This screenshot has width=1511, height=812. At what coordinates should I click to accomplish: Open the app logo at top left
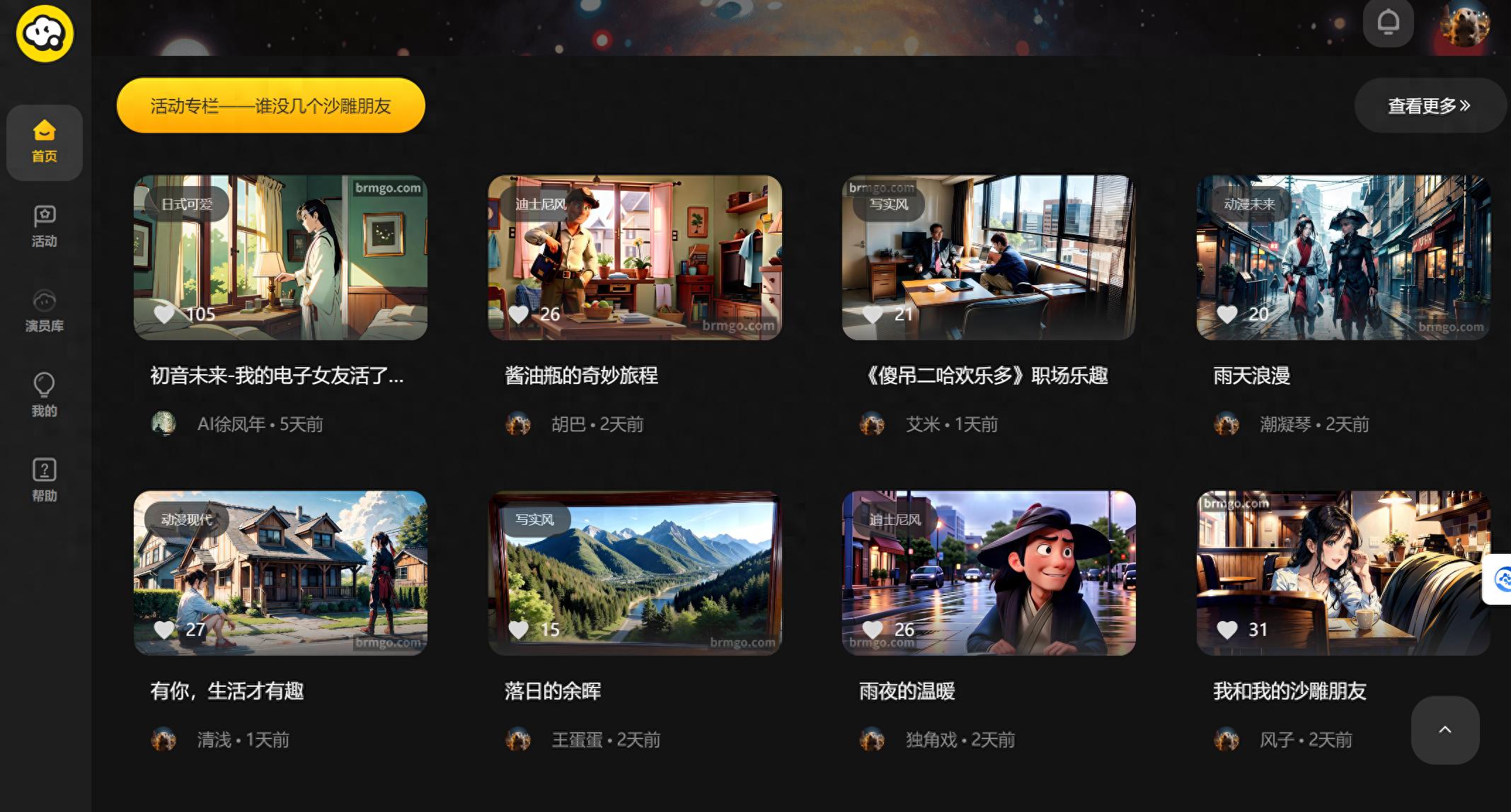[x=45, y=33]
